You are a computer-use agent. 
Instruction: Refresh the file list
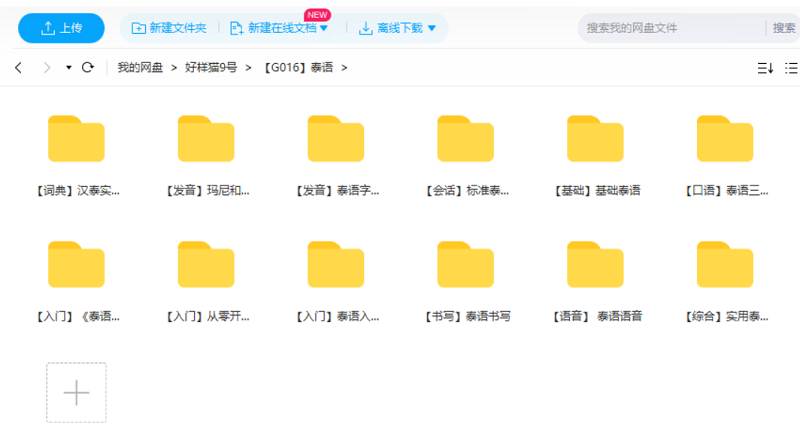click(87, 67)
